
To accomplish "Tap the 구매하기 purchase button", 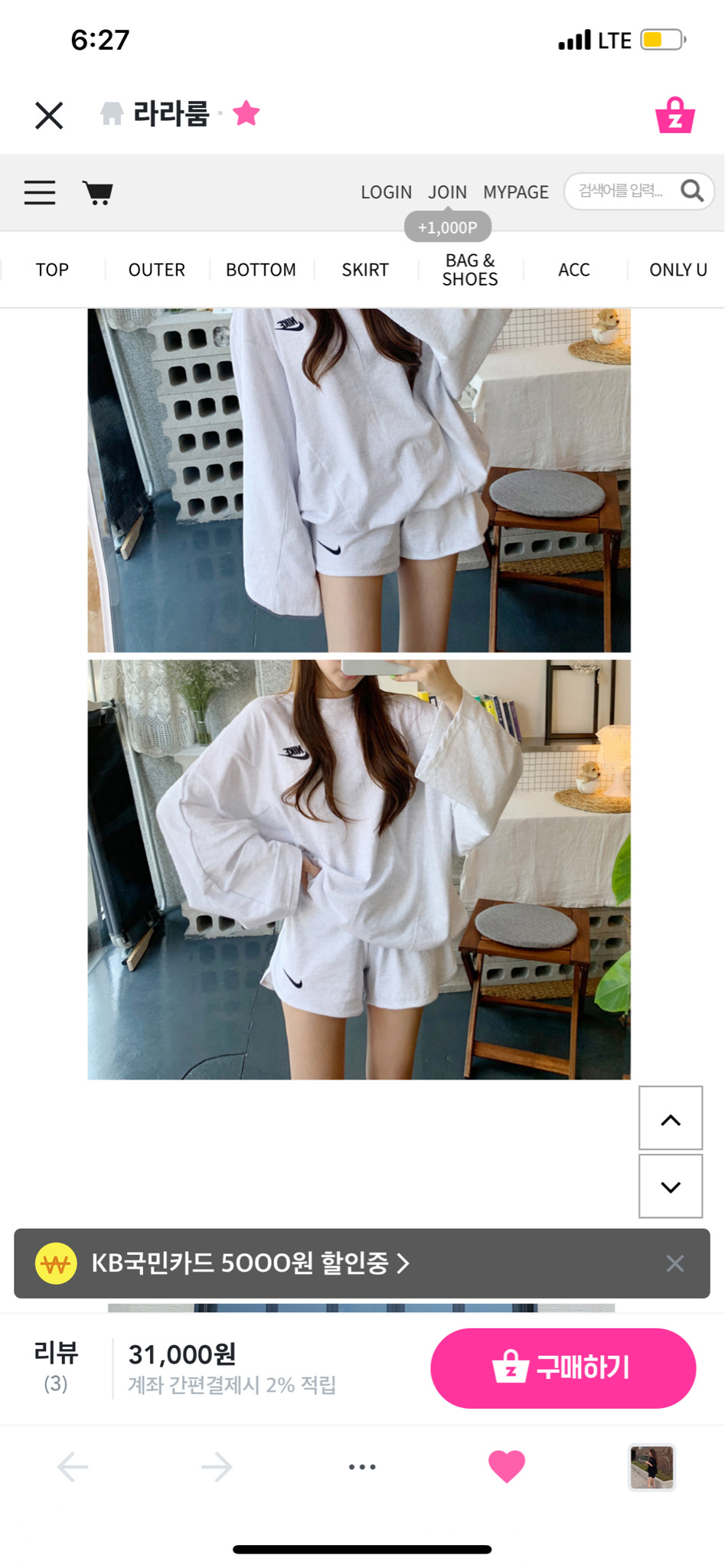I will [x=563, y=1368].
